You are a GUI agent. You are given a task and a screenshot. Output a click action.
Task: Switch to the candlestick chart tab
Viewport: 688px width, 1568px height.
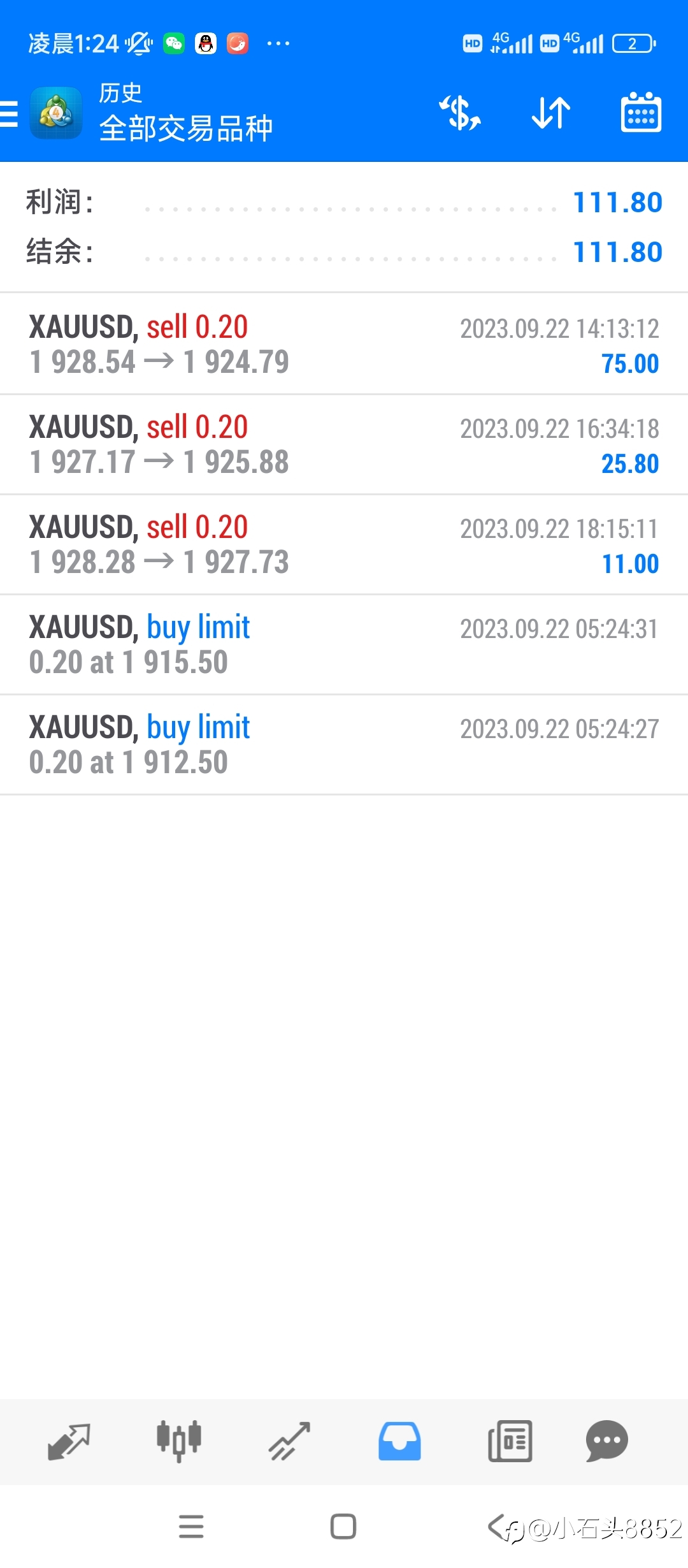179,1441
